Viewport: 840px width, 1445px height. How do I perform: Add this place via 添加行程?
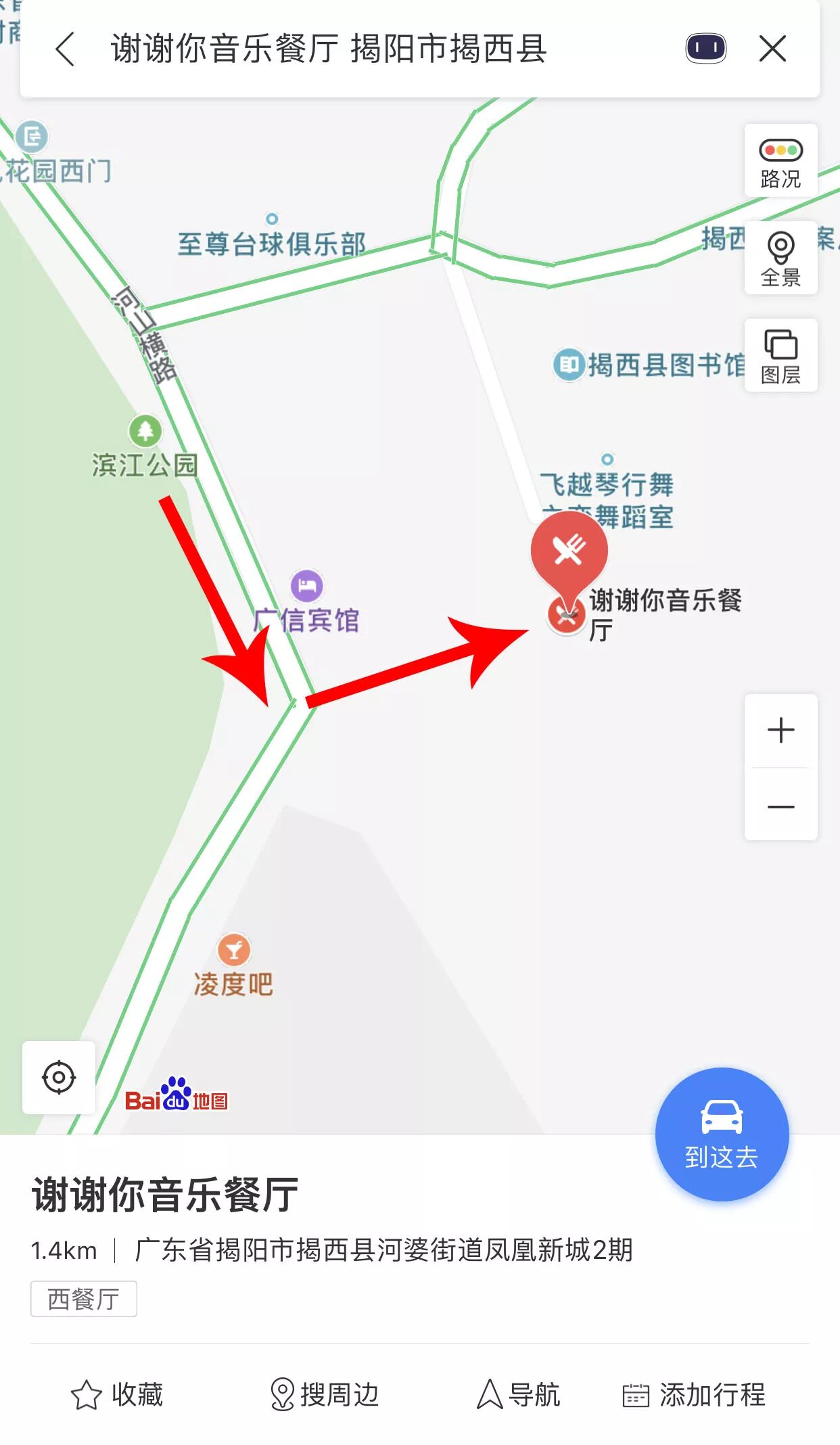pos(694,1395)
